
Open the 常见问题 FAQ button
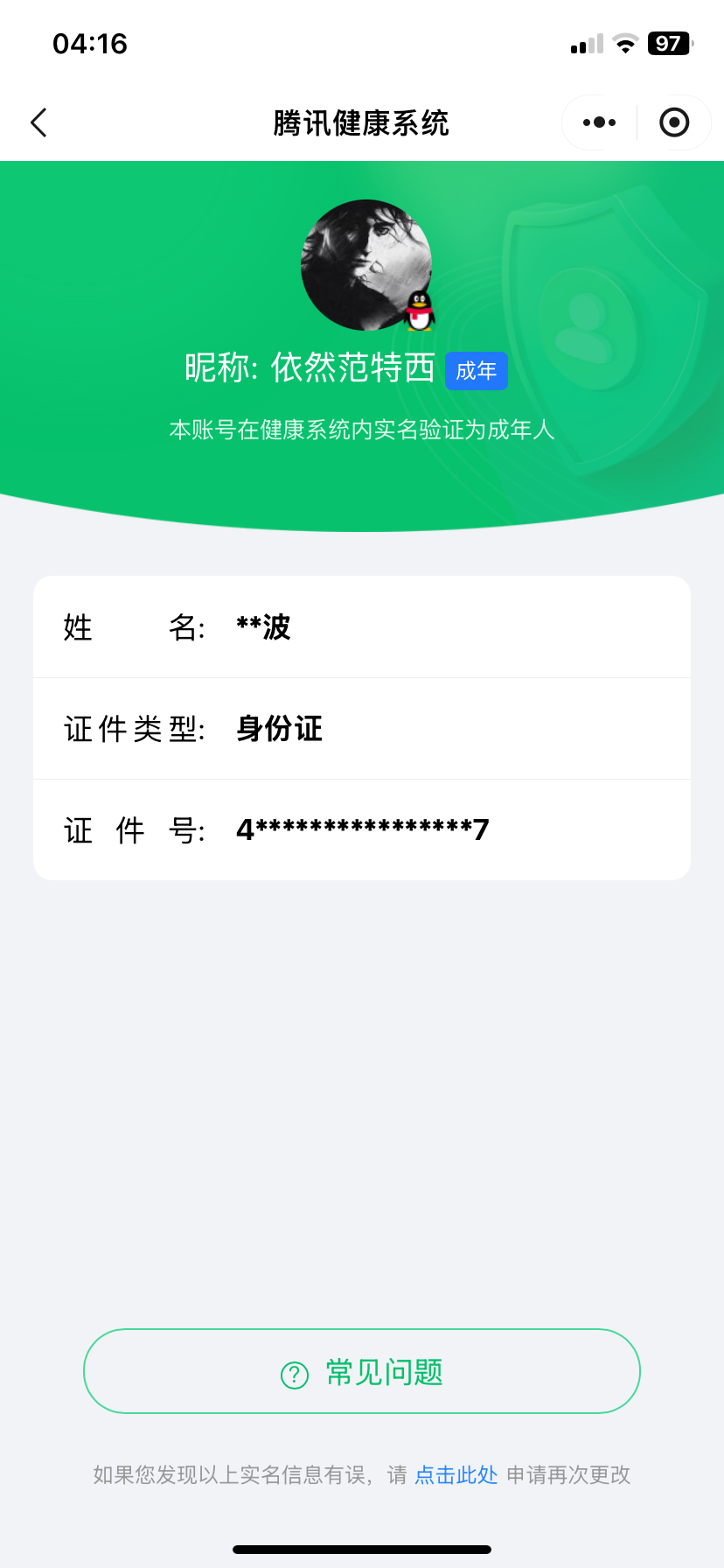pyautogui.click(x=362, y=1371)
